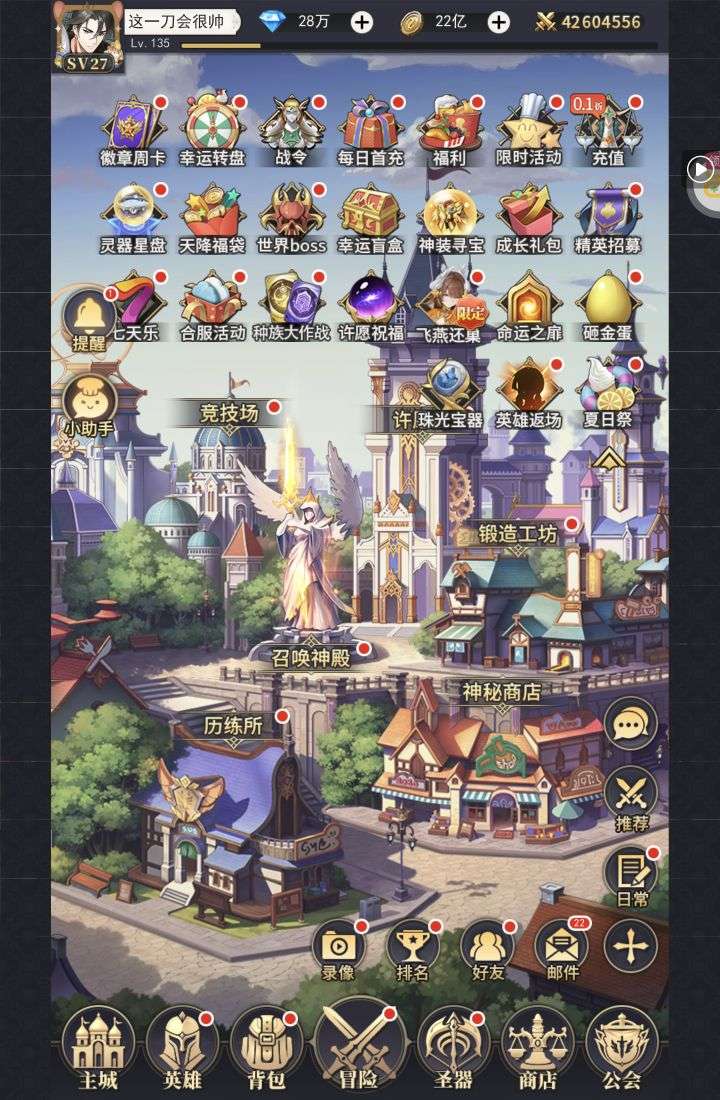Enter the 竞技场 arena

click(x=229, y=412)
